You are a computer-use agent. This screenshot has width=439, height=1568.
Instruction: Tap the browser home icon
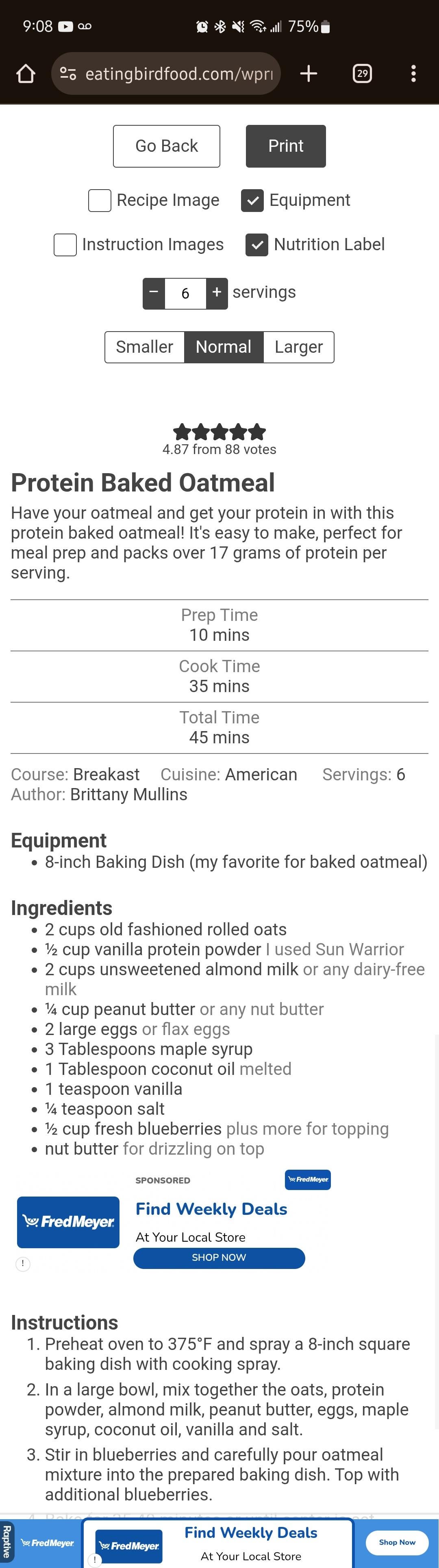[x=26, y=74]
